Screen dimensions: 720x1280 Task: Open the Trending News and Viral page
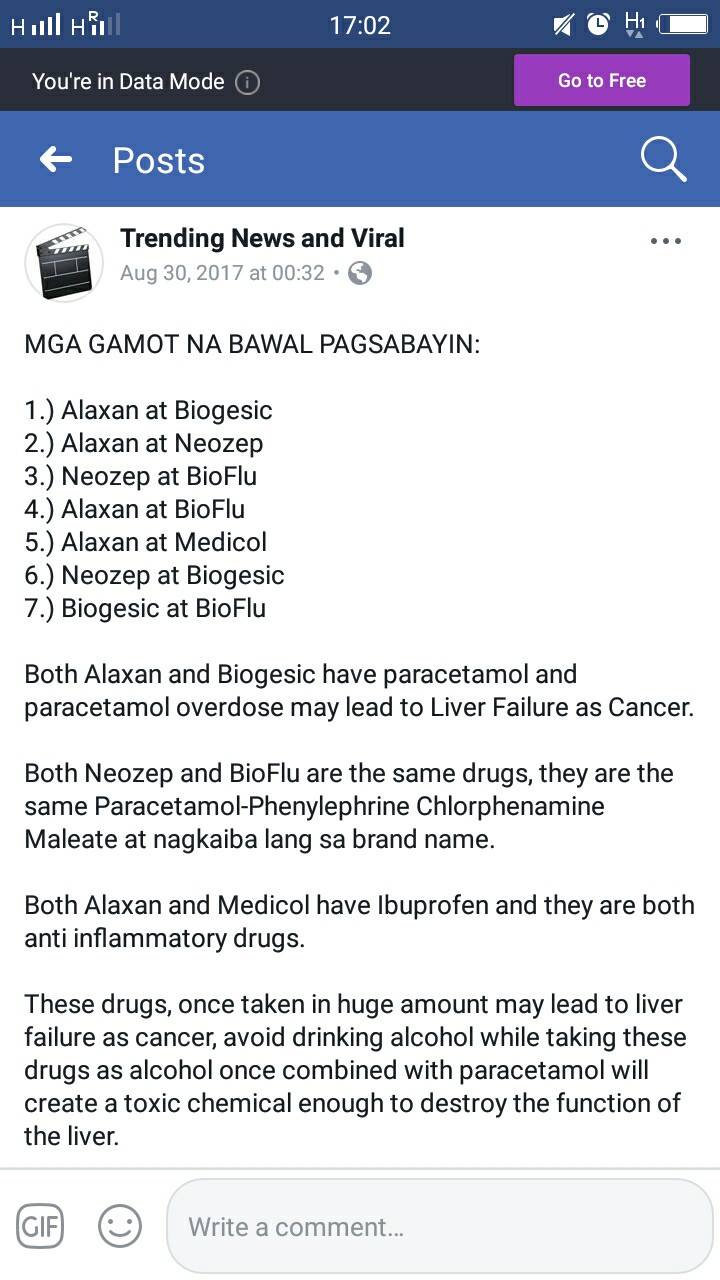pos(262,238)
